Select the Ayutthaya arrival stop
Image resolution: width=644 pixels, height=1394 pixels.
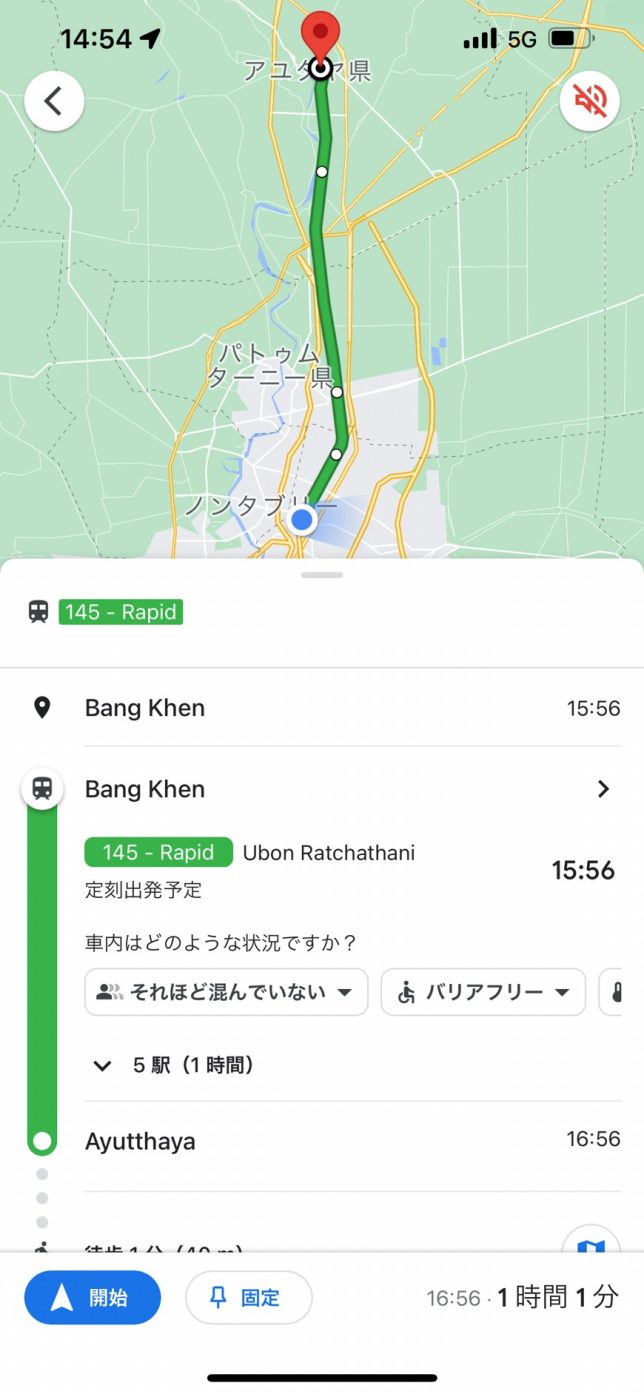pos(140,1141)
